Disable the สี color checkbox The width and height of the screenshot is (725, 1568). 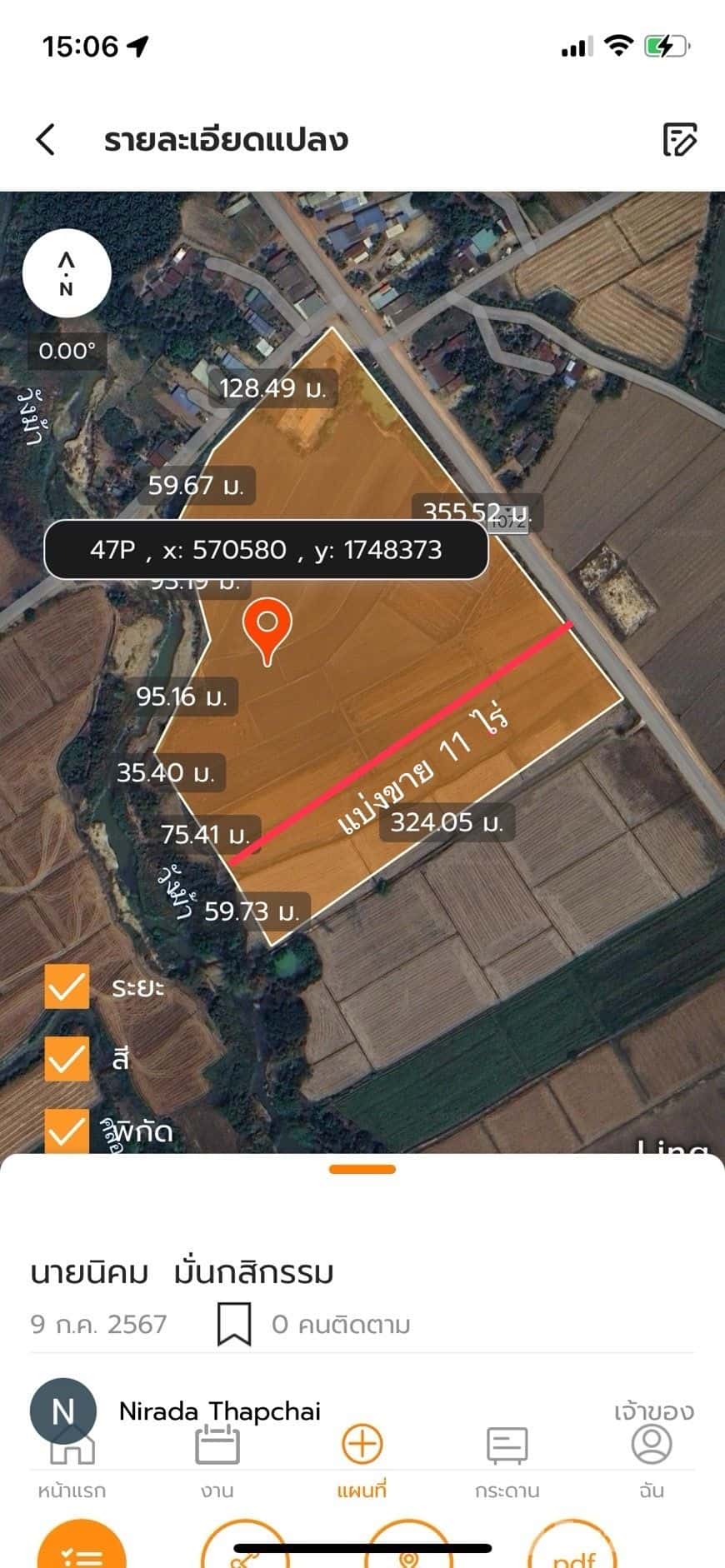[67, 1061]
